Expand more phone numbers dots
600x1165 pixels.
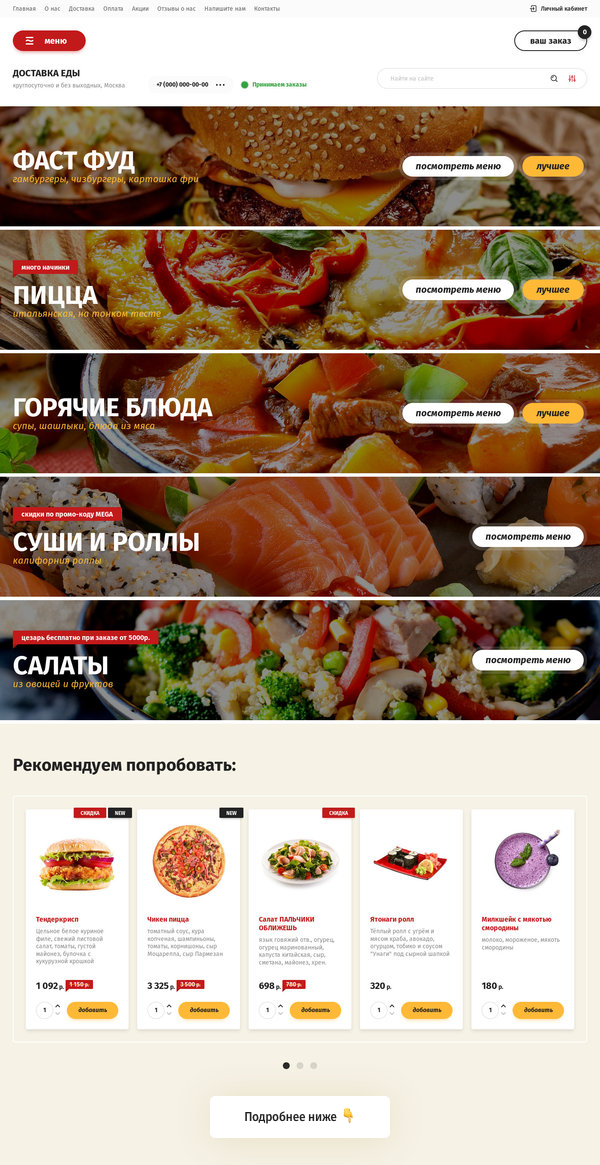coord(220,85)
